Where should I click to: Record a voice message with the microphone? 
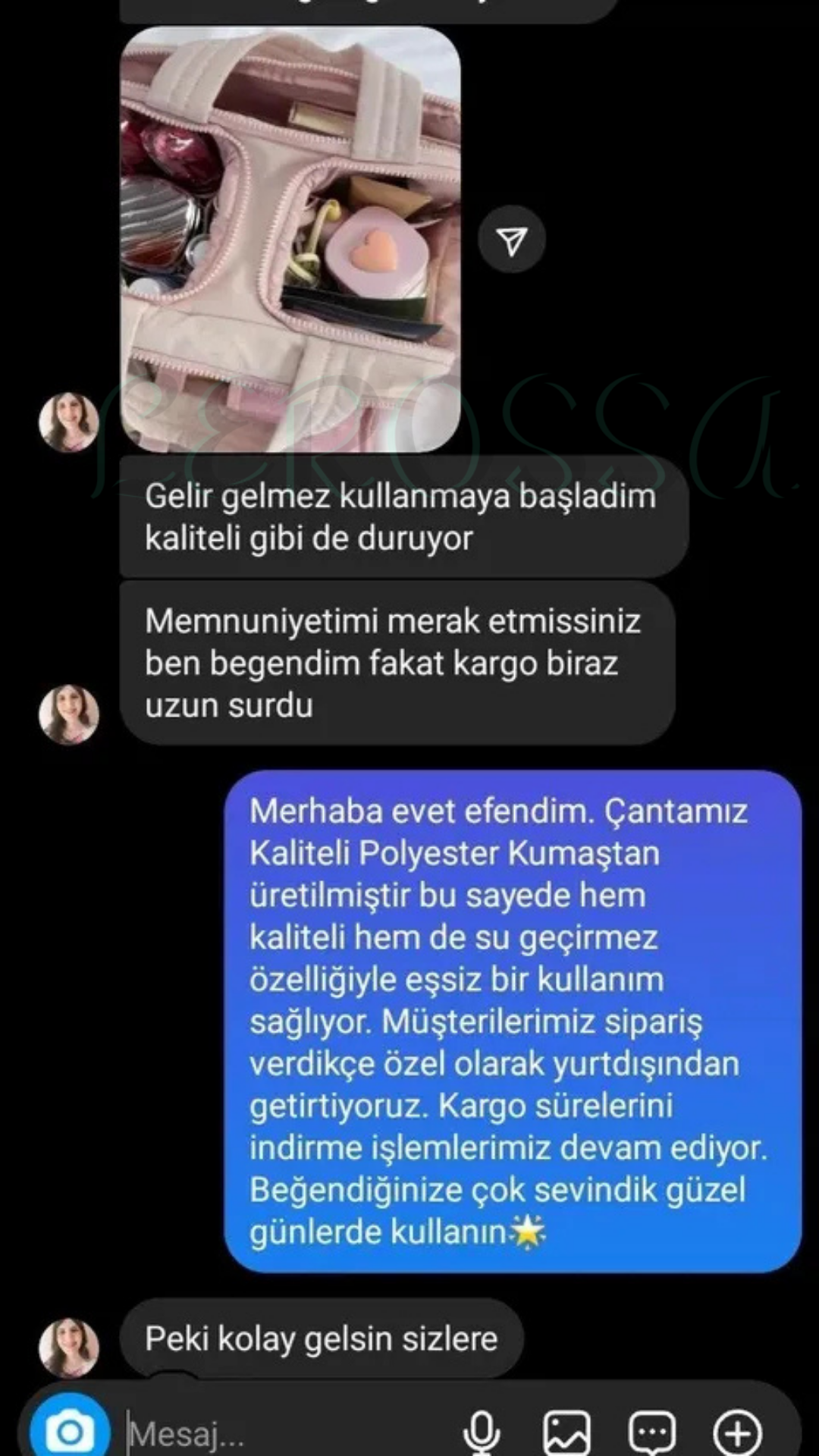point(482,1432)
